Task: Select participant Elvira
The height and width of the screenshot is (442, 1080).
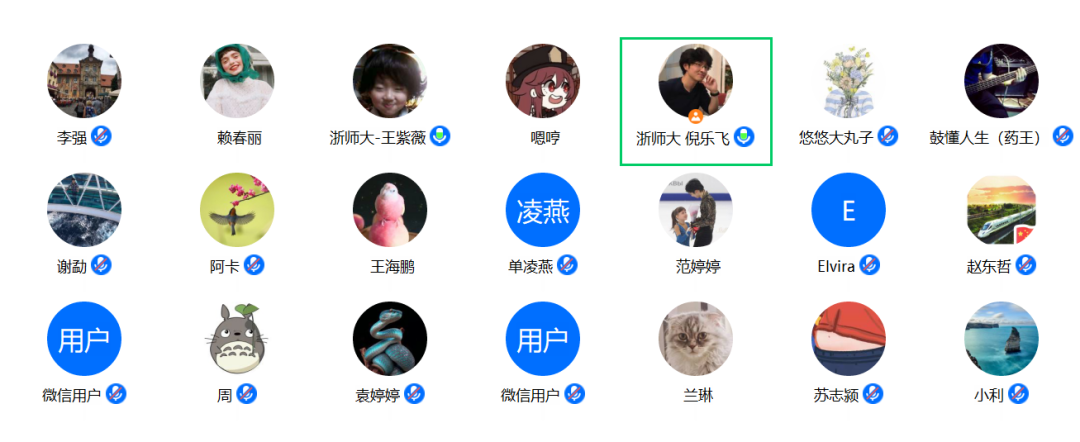Action: (848, 210)
